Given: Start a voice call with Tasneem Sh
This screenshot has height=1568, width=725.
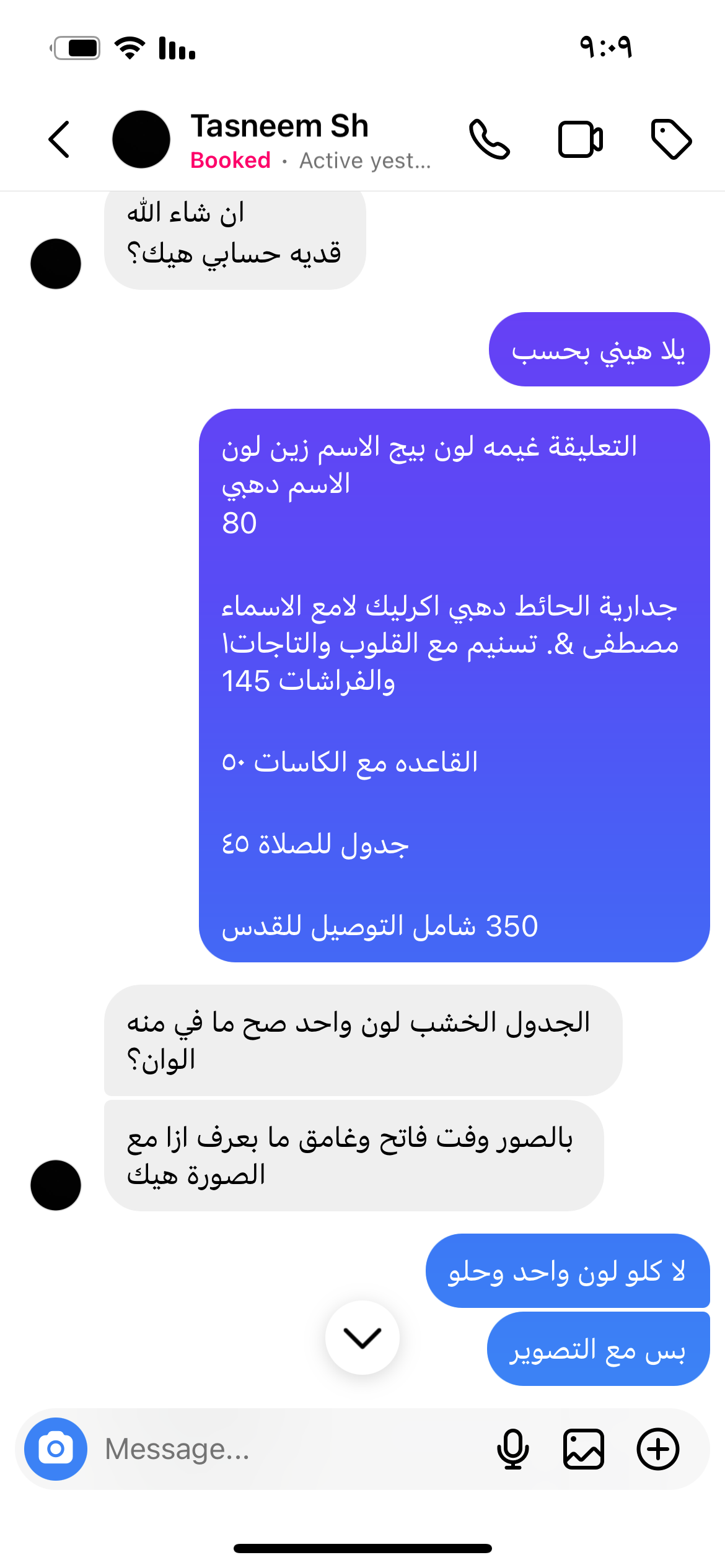Looking at the screenshot, I should [x=489, y=139].
